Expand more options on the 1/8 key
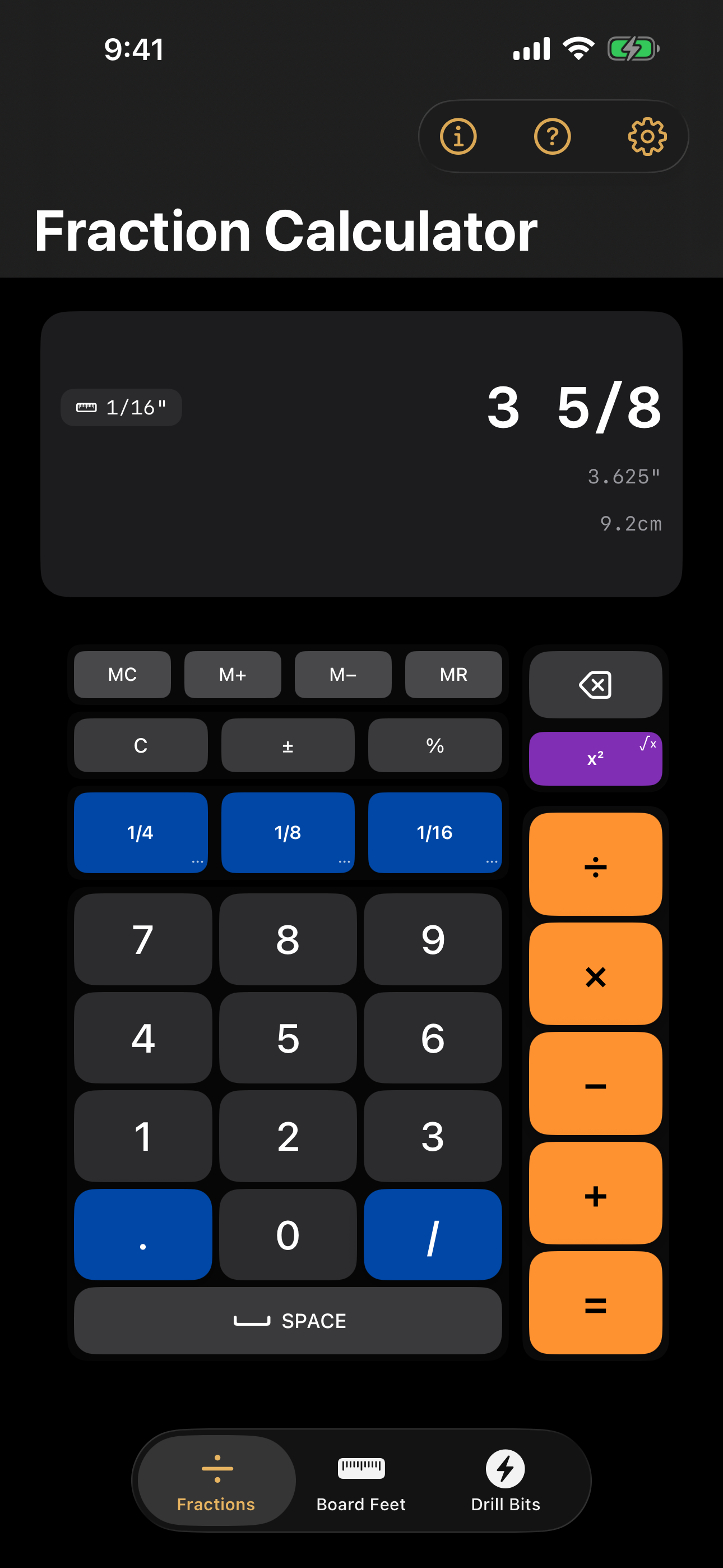 pos(344,861)
